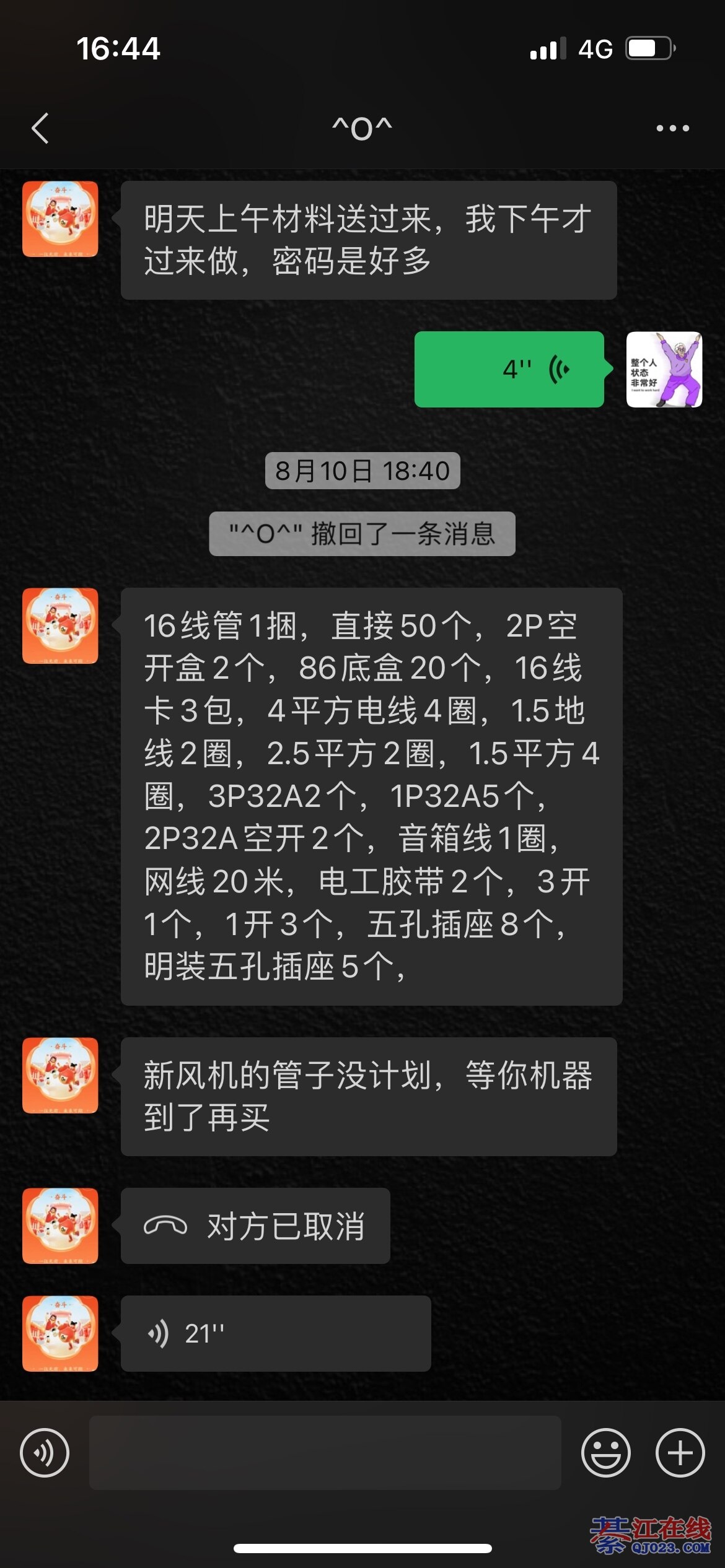The image size is (725, 1568).
Task: Call back from the 对方已取消 call record
Action: point(255,1226)
